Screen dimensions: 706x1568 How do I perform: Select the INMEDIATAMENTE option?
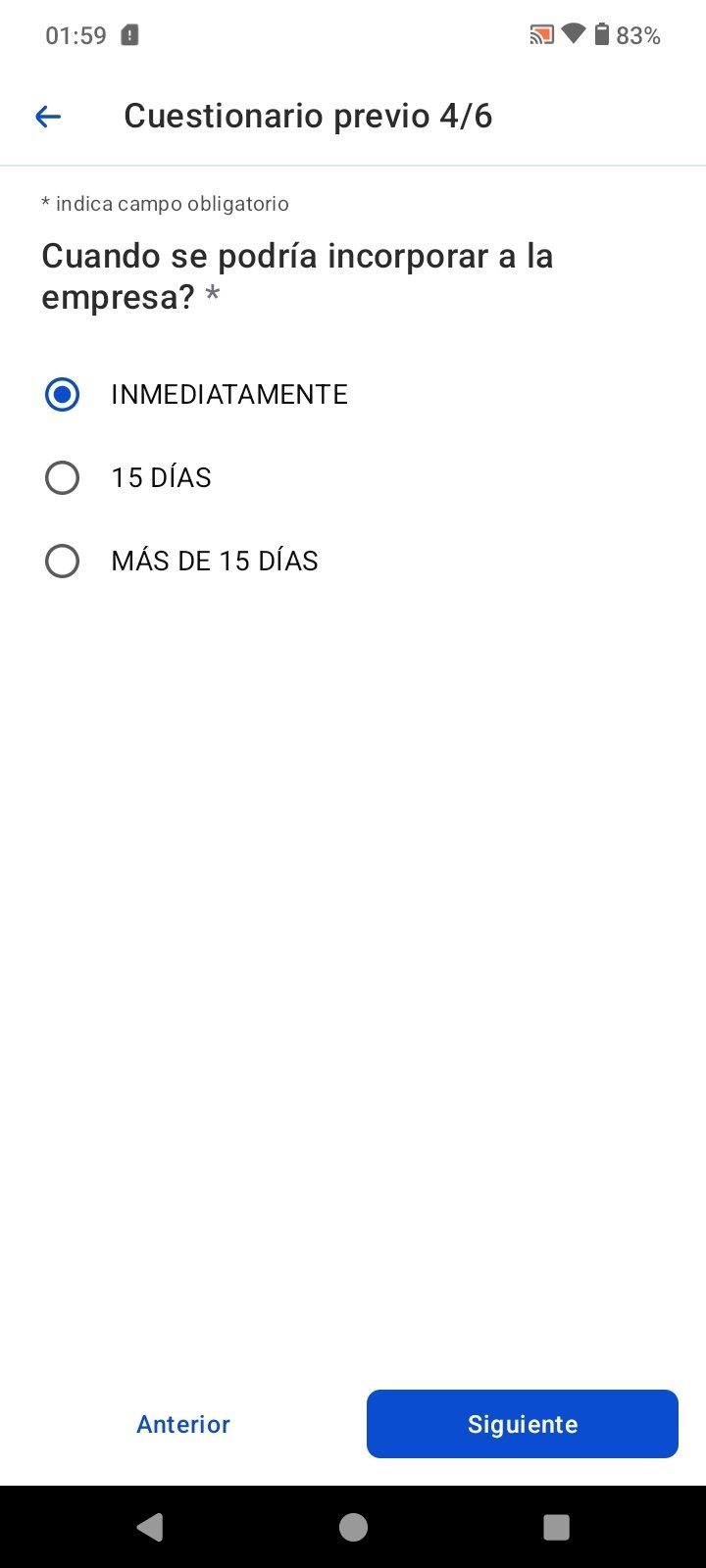(63, 395)
